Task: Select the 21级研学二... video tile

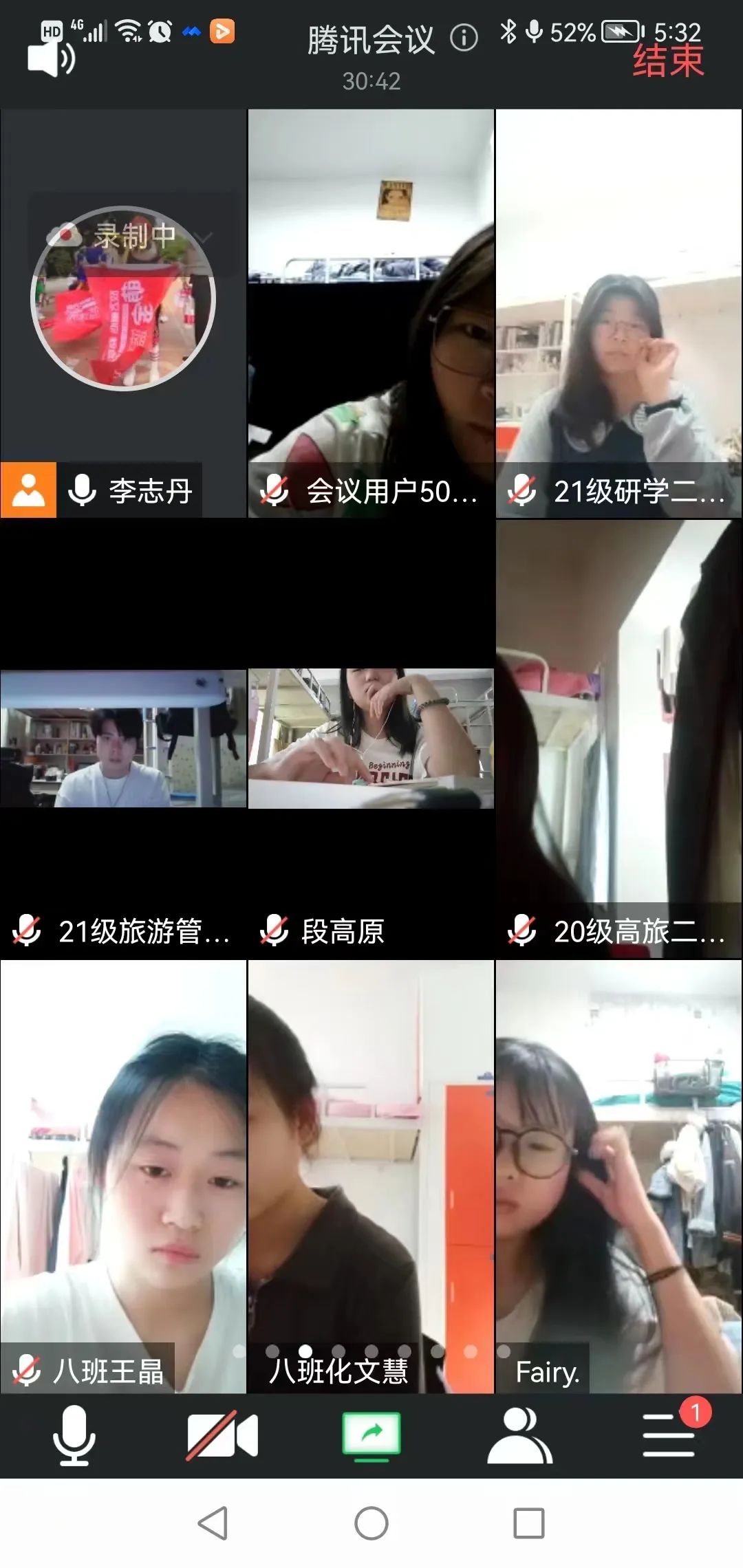Action: click(x=618, y=313)
